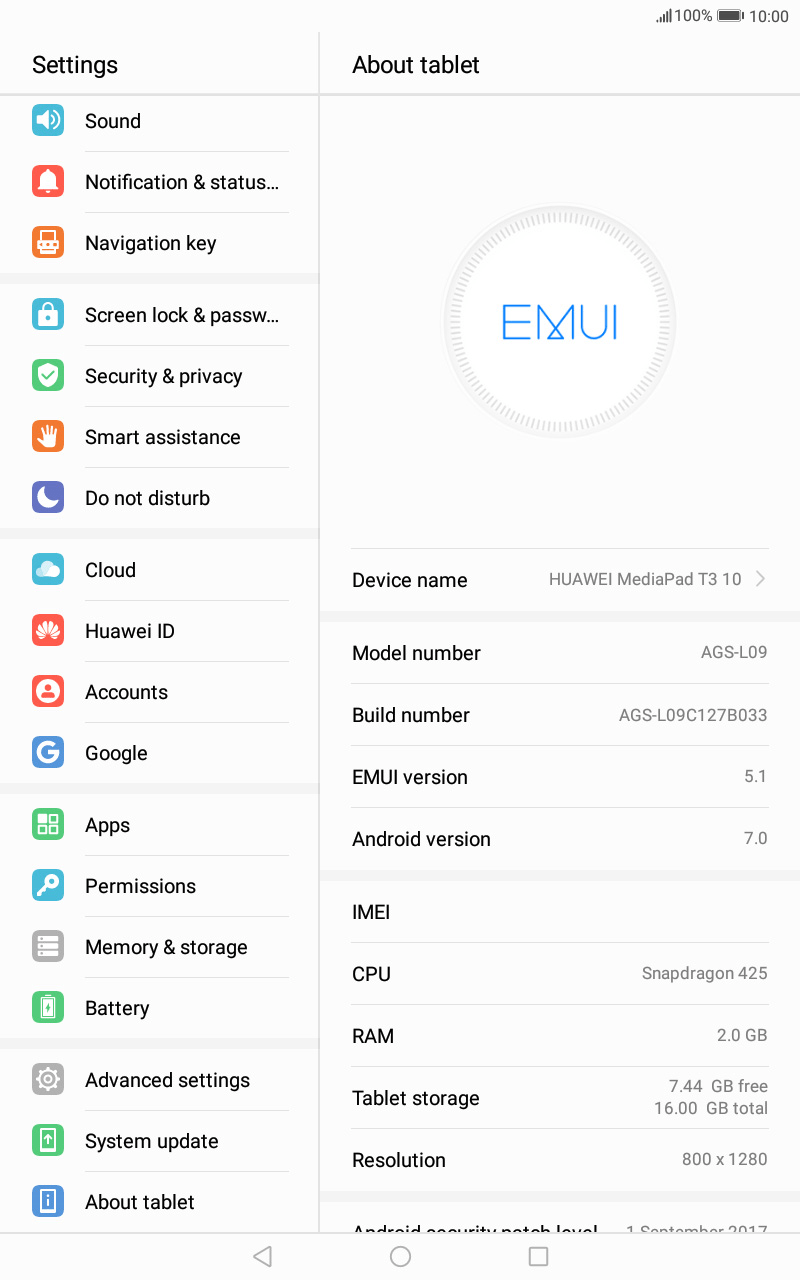Open Do not disturb settings
Viewport: 800px width, 1280px height.
160,498
